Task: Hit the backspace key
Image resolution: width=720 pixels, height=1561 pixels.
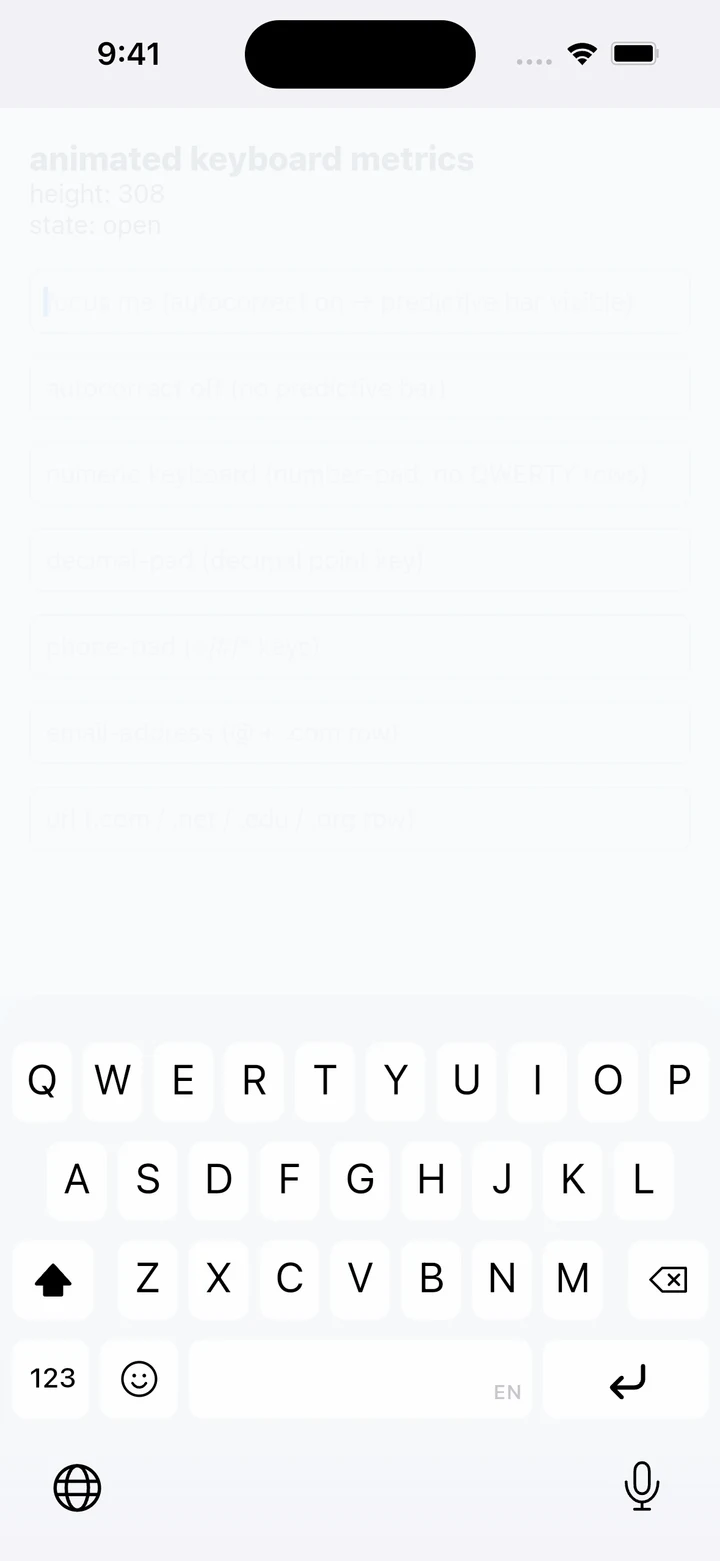Action: [667, 1280]
